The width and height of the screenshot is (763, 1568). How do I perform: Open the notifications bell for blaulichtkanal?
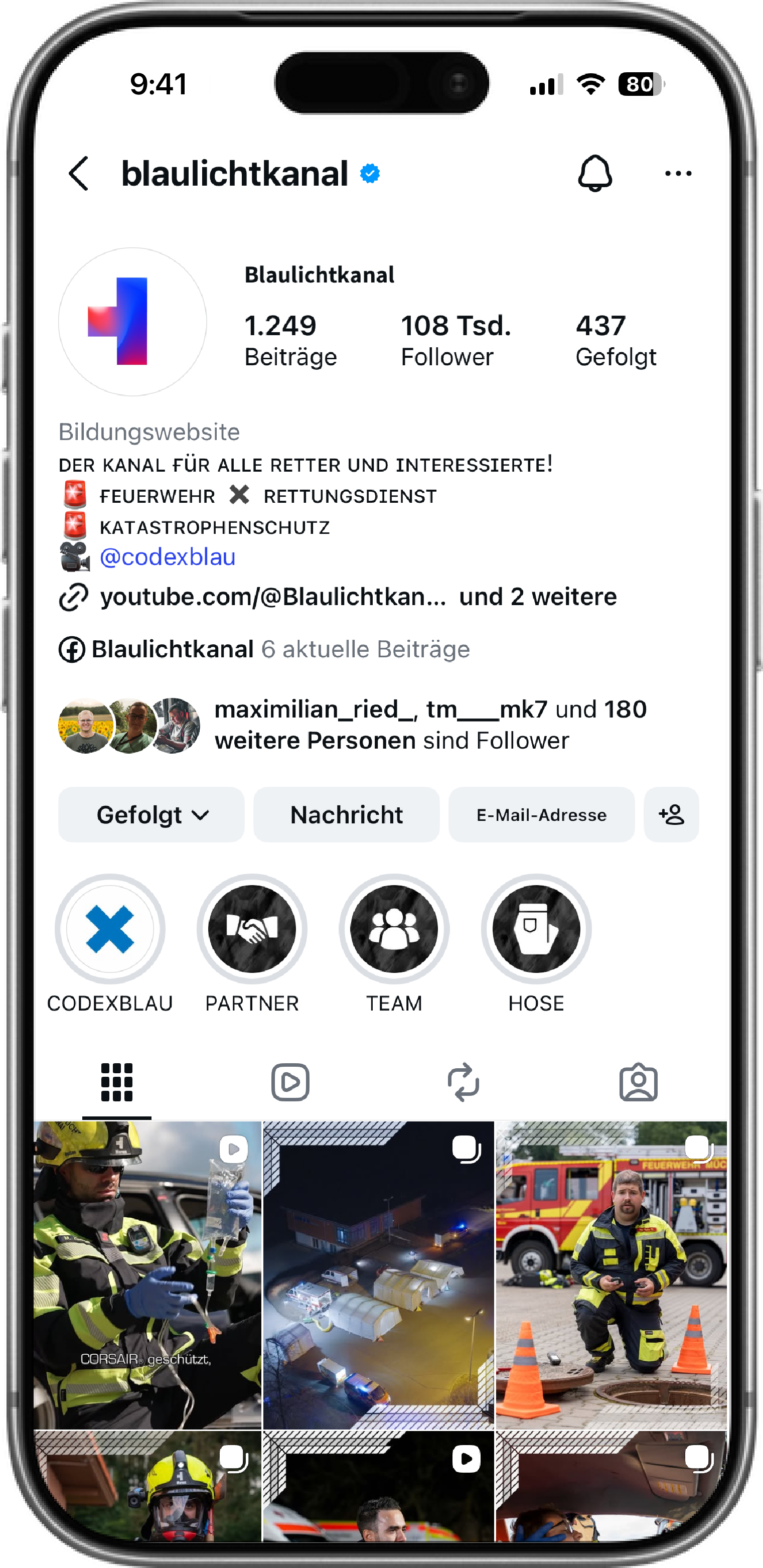coord(594,174)
